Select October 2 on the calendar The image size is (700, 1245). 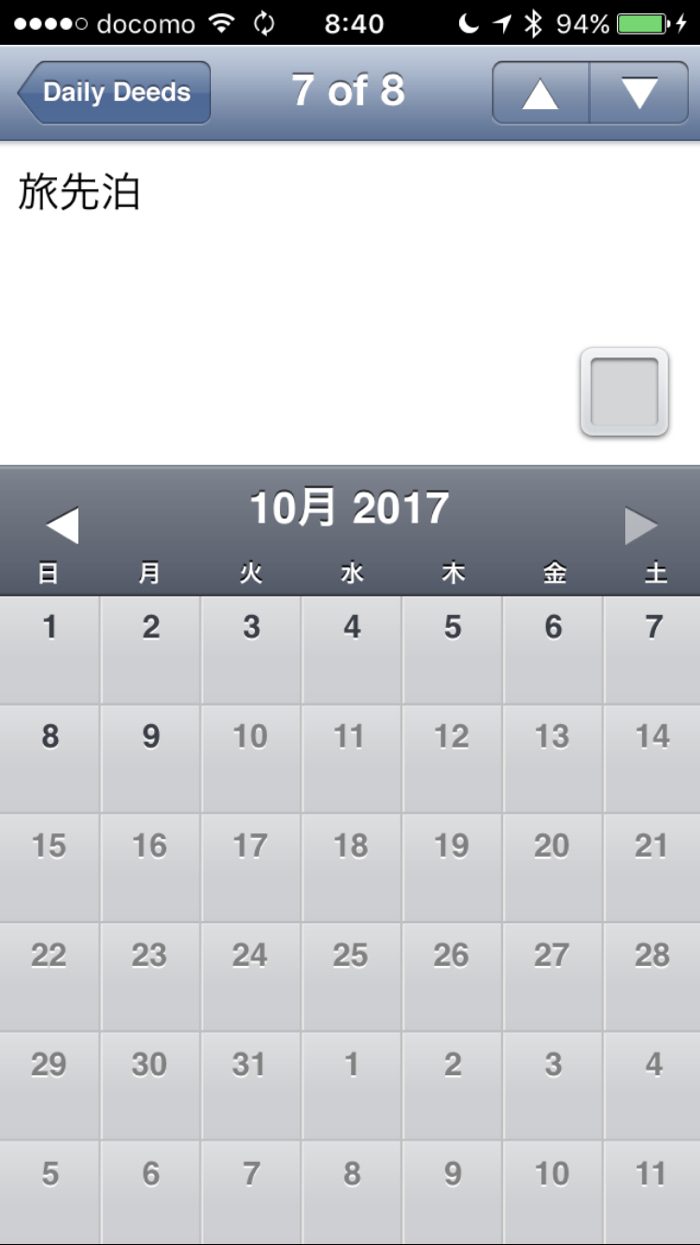coord(150,650)
